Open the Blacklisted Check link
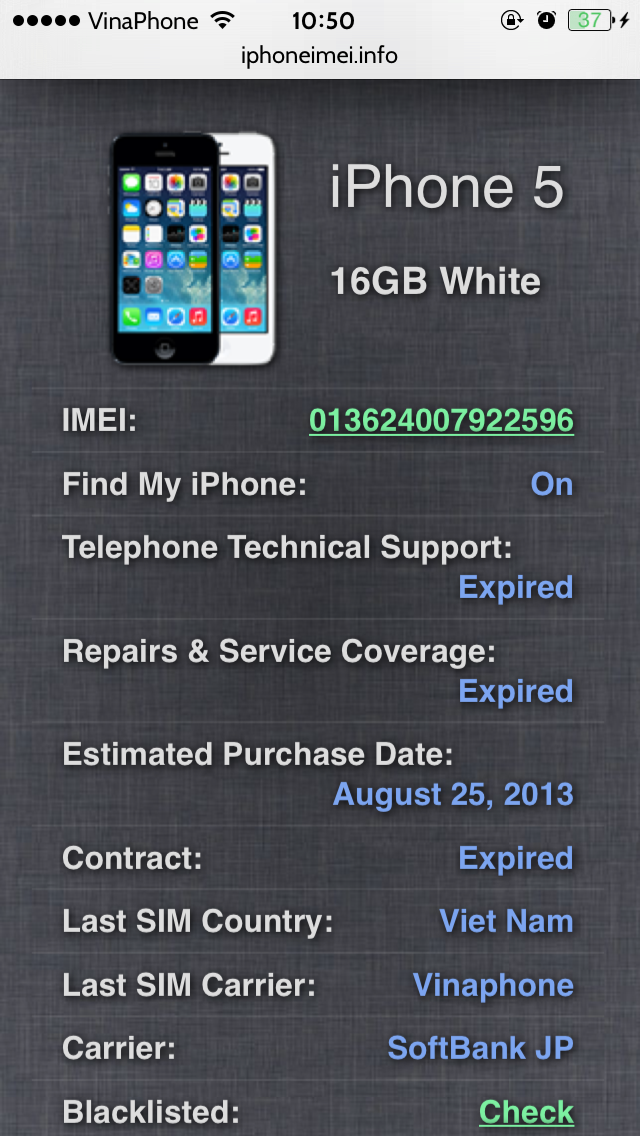 (526, 1111)
